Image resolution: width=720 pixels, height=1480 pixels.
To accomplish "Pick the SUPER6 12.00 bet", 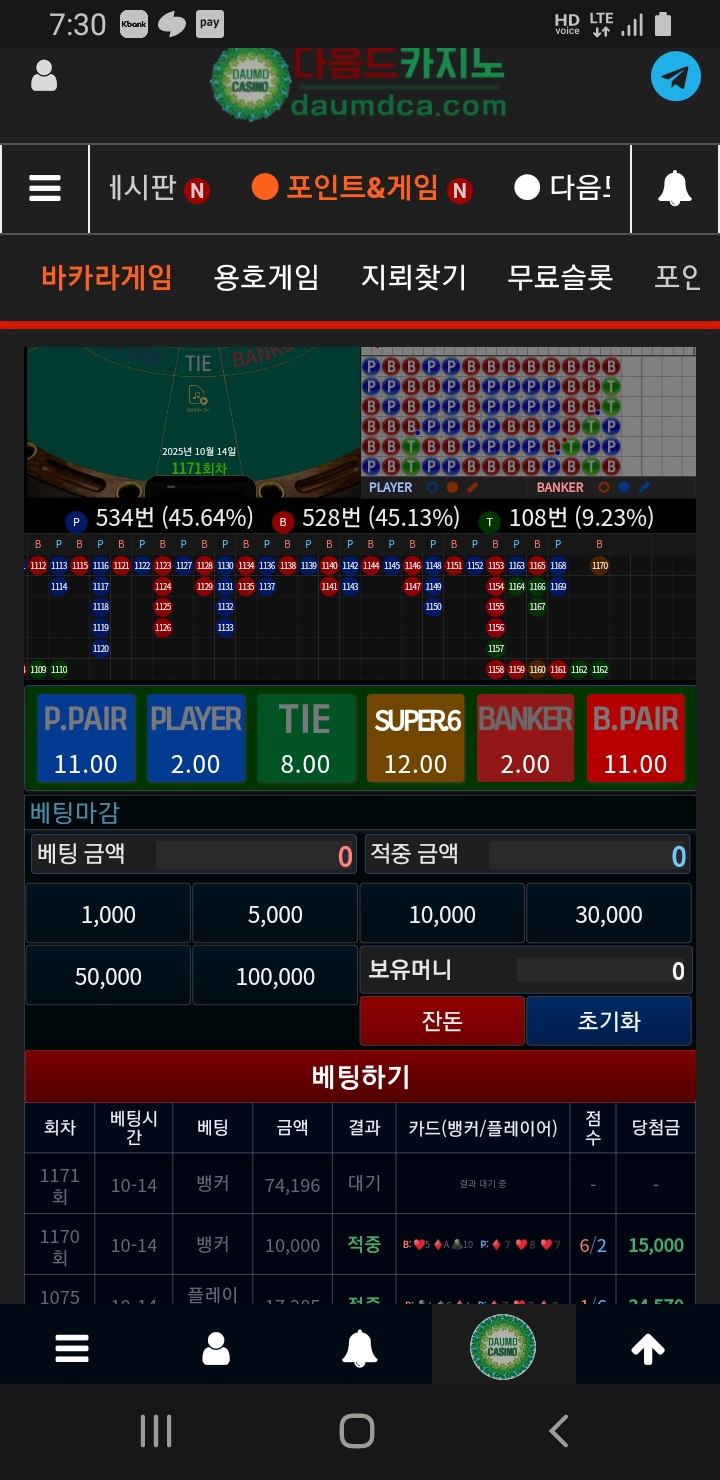I will coord(416,738).
